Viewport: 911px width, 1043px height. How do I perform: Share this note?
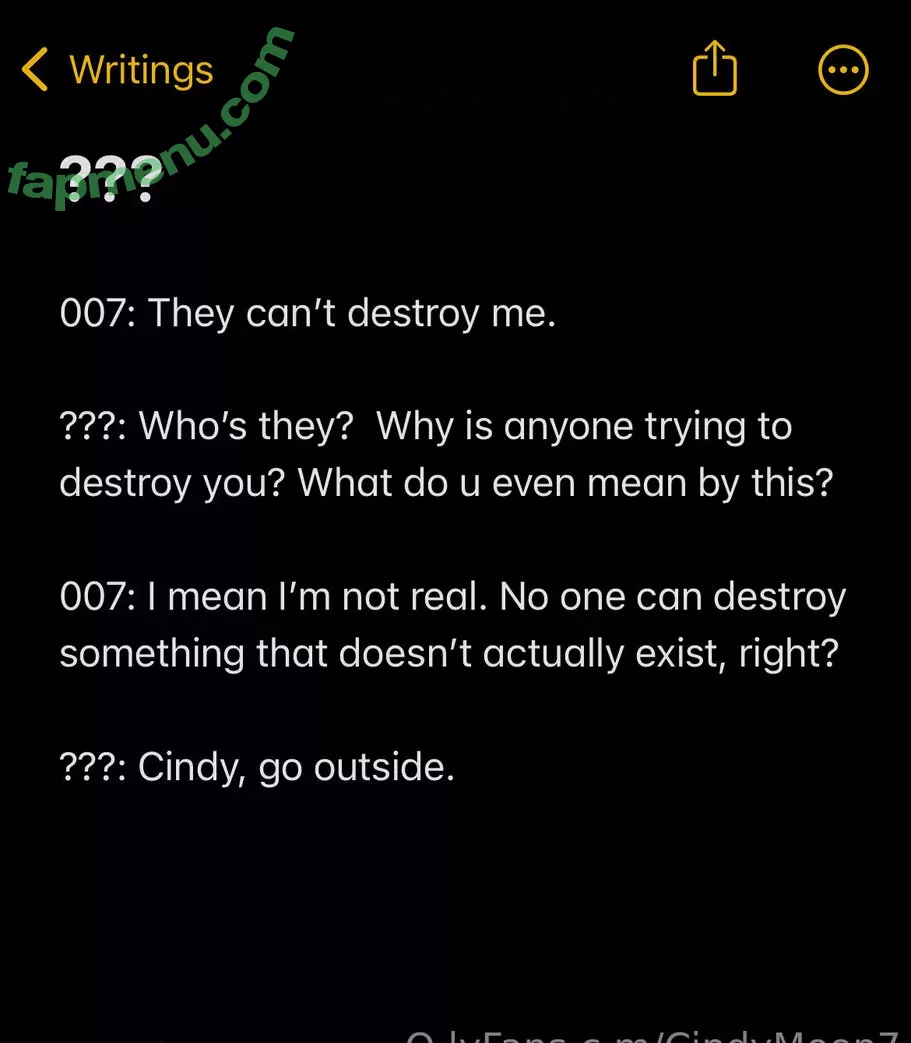(714, 70)
